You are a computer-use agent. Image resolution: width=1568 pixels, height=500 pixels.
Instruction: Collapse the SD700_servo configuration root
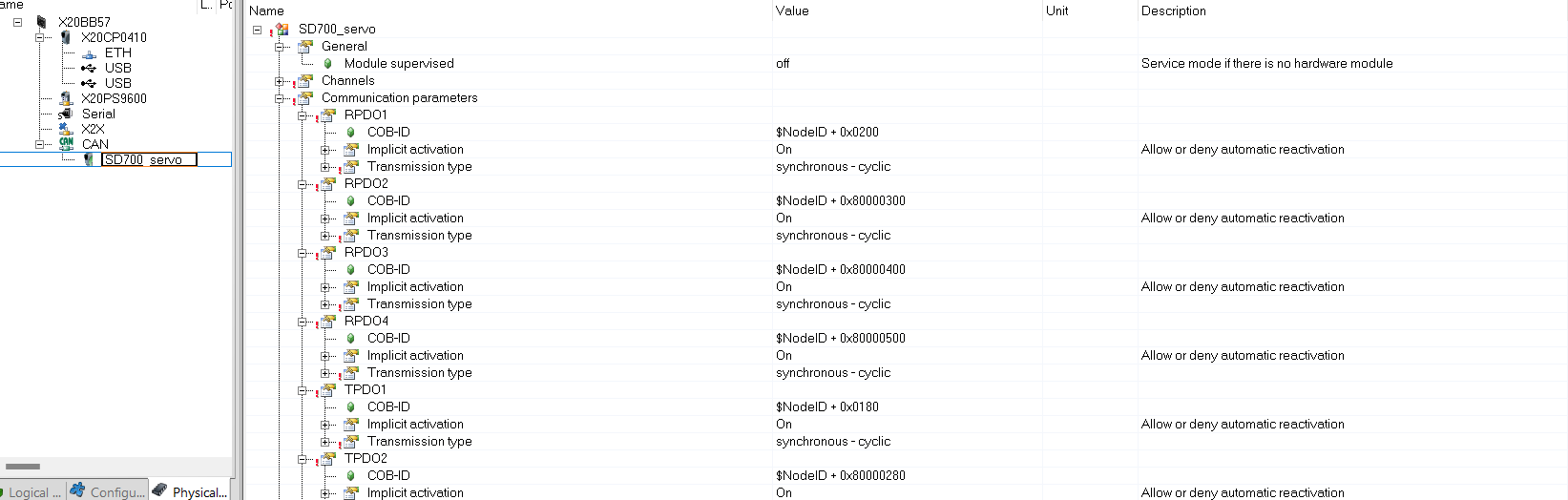pos(257,30)
